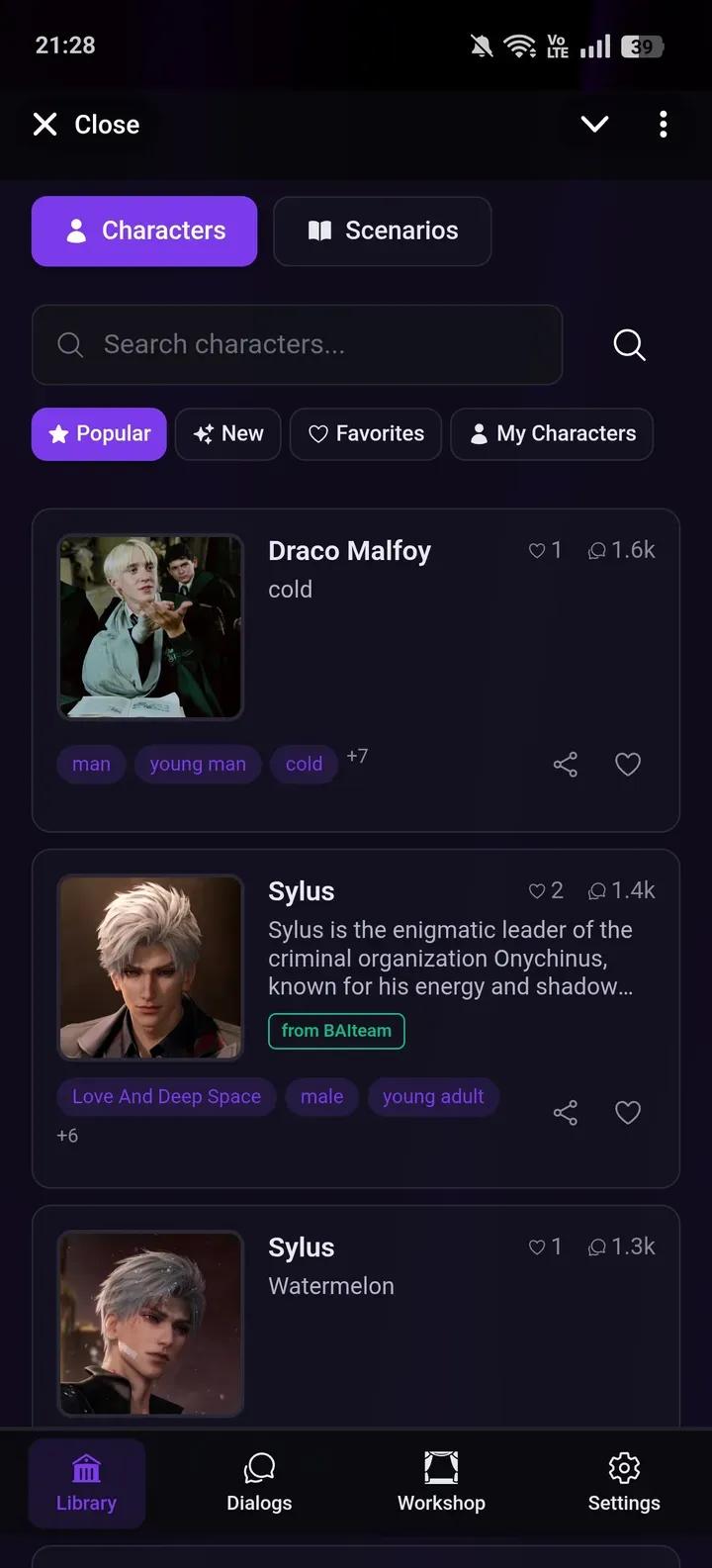Select the Characters tab
Viewport: 712px width, 1568px height.
point(144,231)
